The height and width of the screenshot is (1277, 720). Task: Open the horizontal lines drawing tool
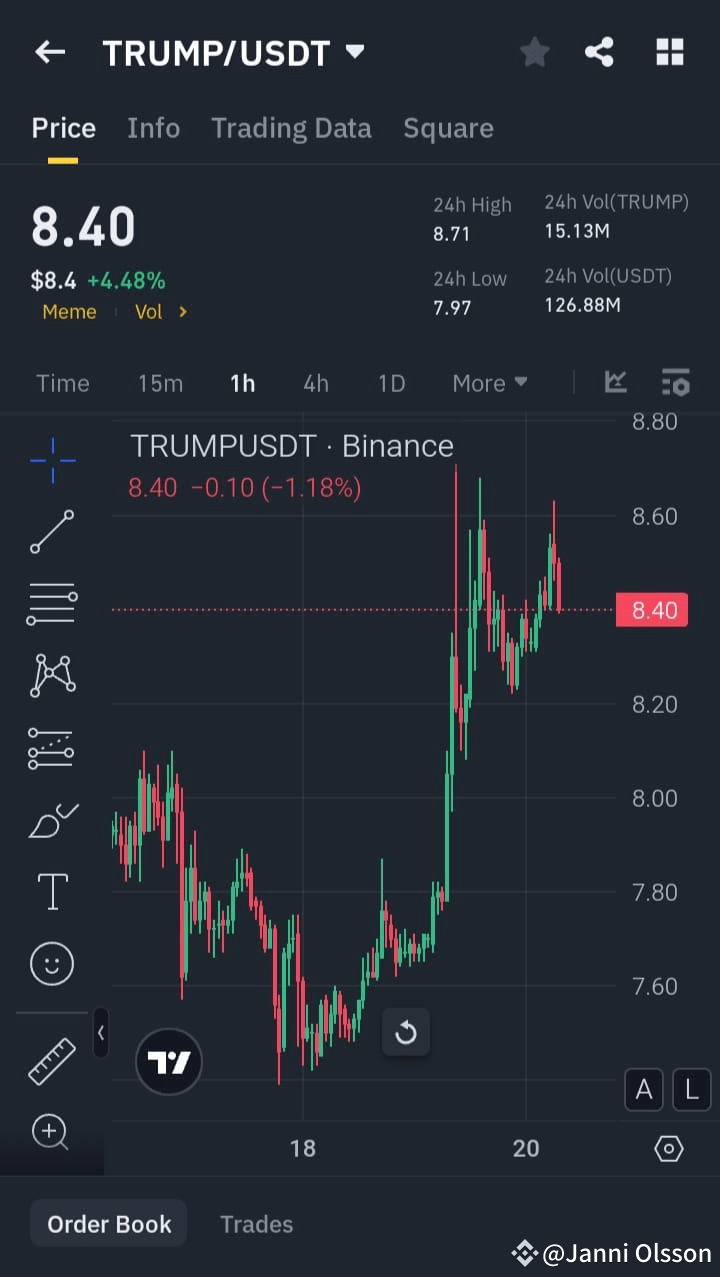click(51, 603)
